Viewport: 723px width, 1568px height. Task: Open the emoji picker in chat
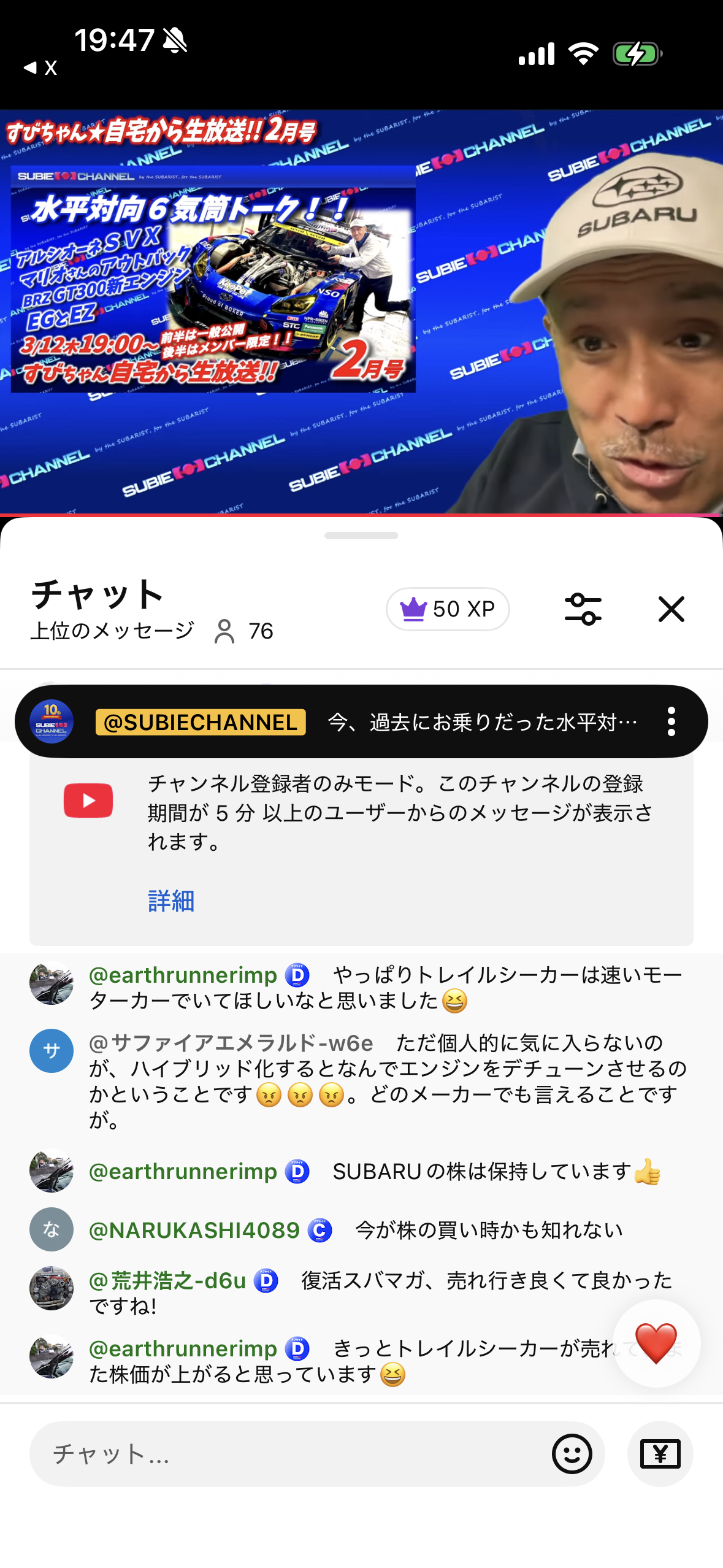[572, 1454]
